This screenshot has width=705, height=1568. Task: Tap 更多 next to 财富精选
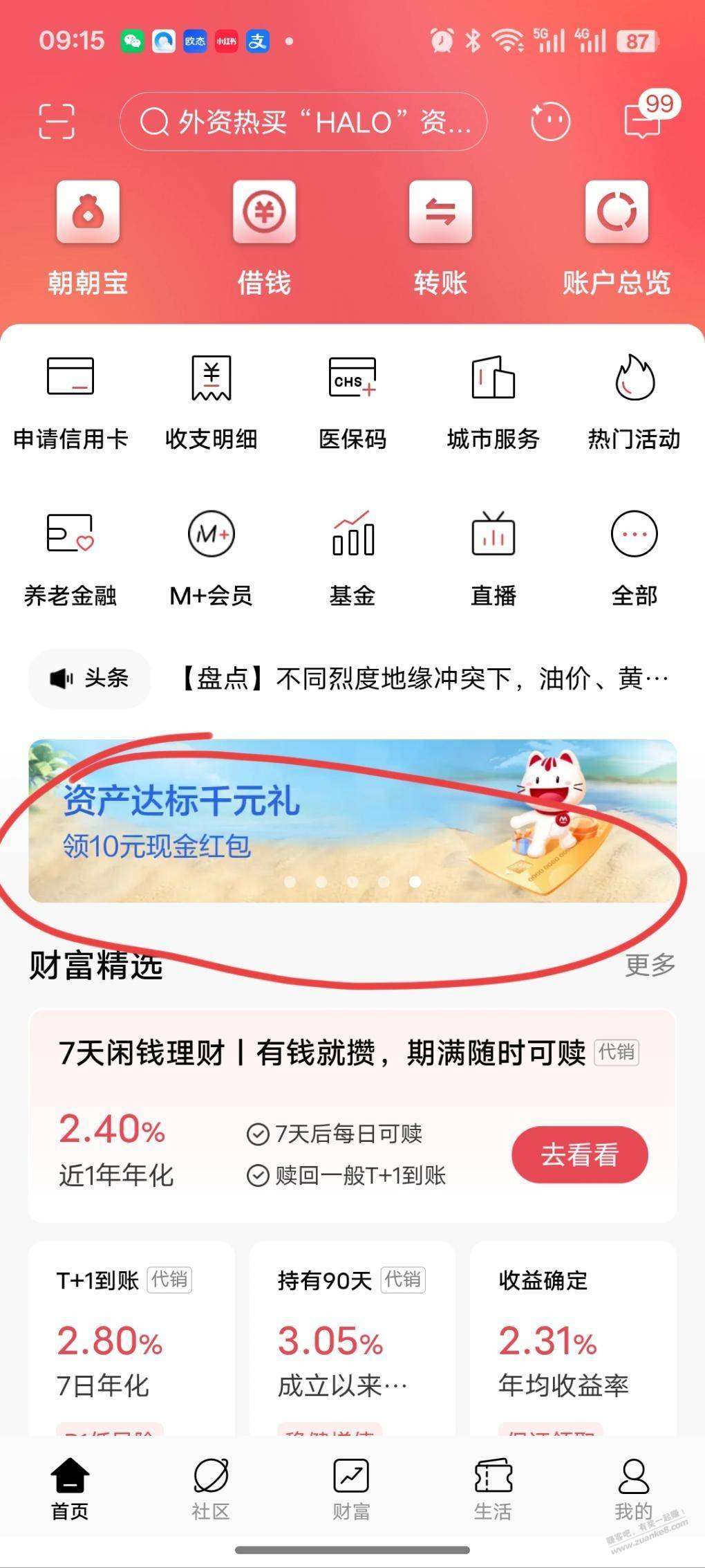point(650,964)
